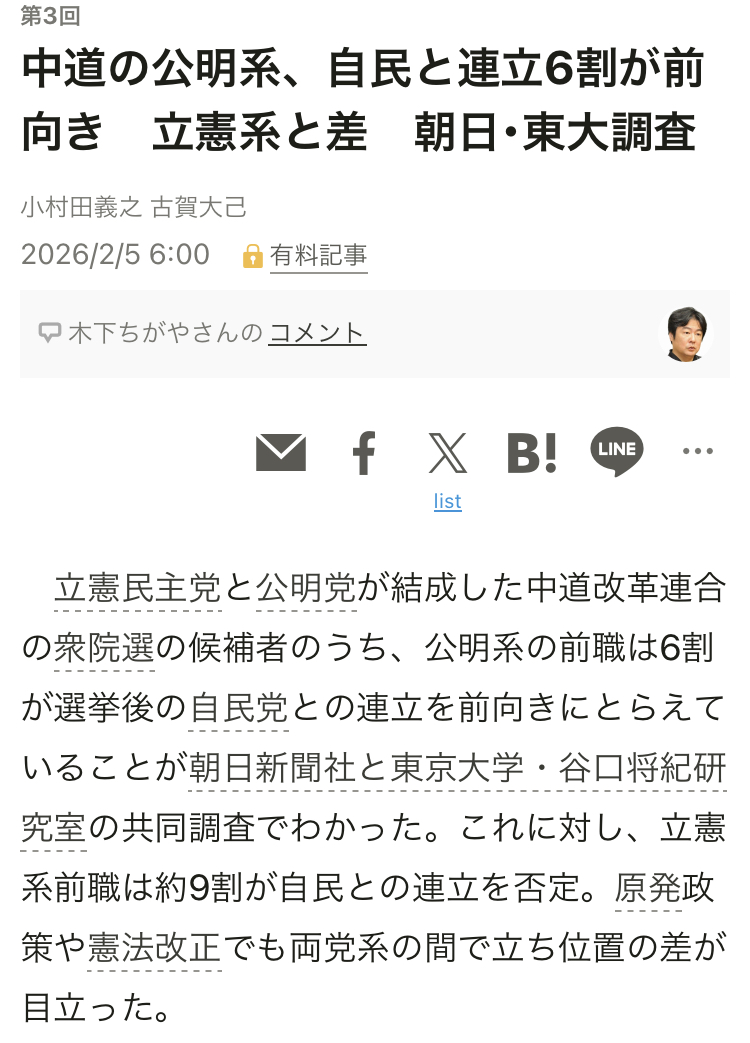Image resolution: width=750 pixels, height=1043 pixels.
Task: Open the 憲法改正 keyword link
Action: point(154,948)
